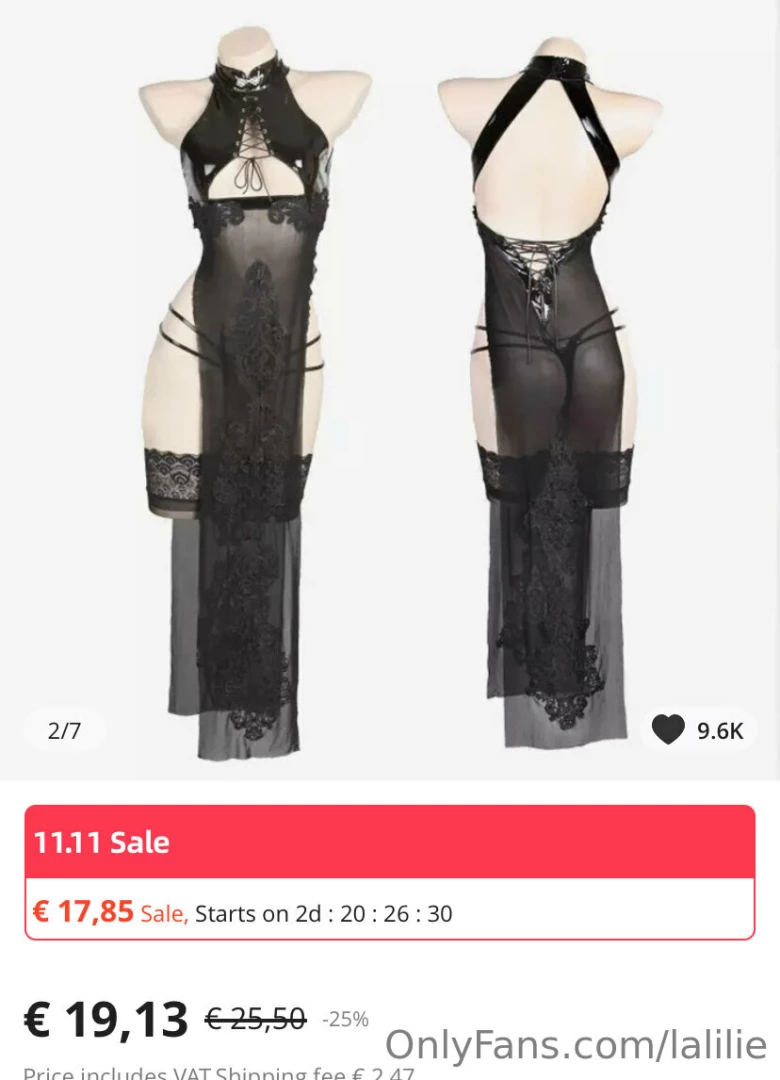Click the current price € 19,13
The width and height of the screenshot is (780, 1080).
coord(105,1021)
